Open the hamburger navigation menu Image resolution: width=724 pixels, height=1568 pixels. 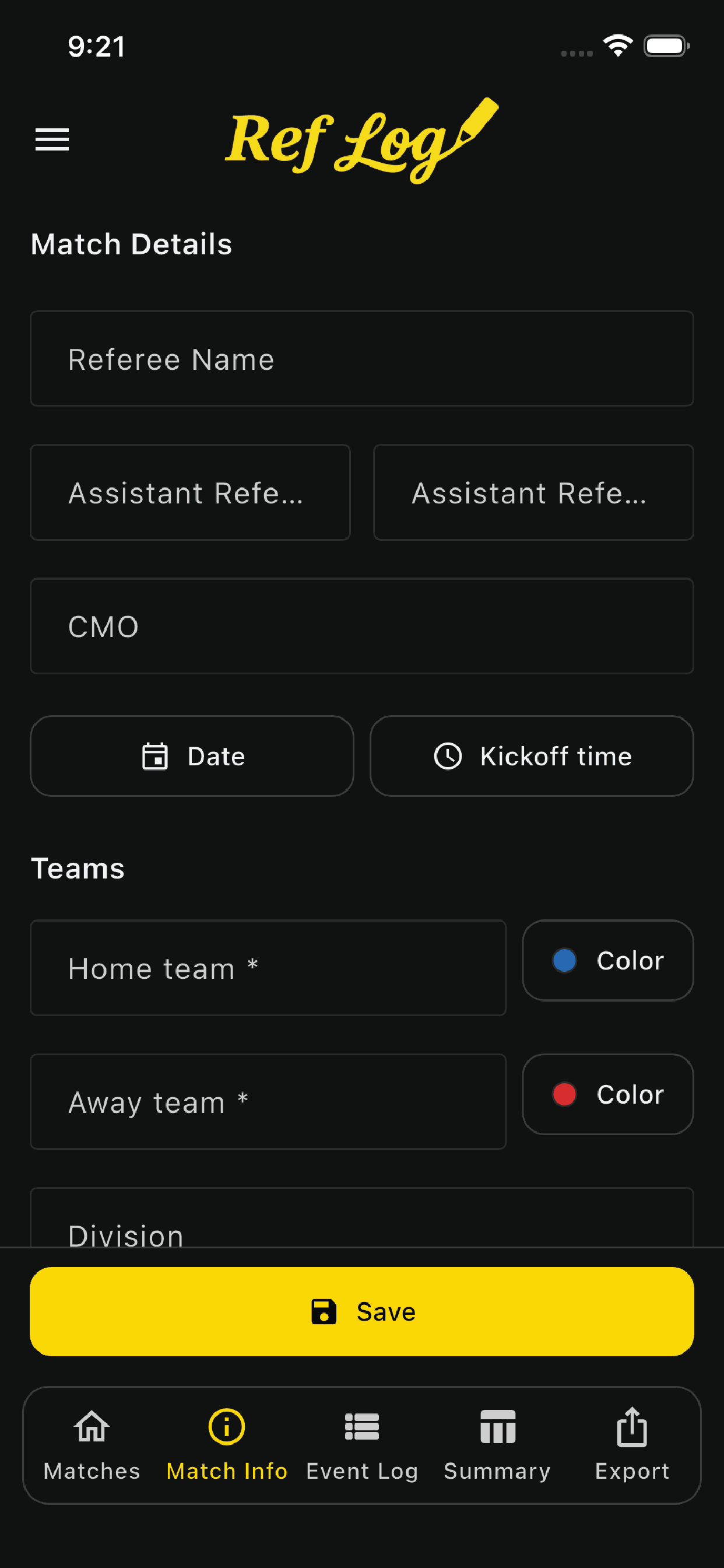(x=52, y=139)
